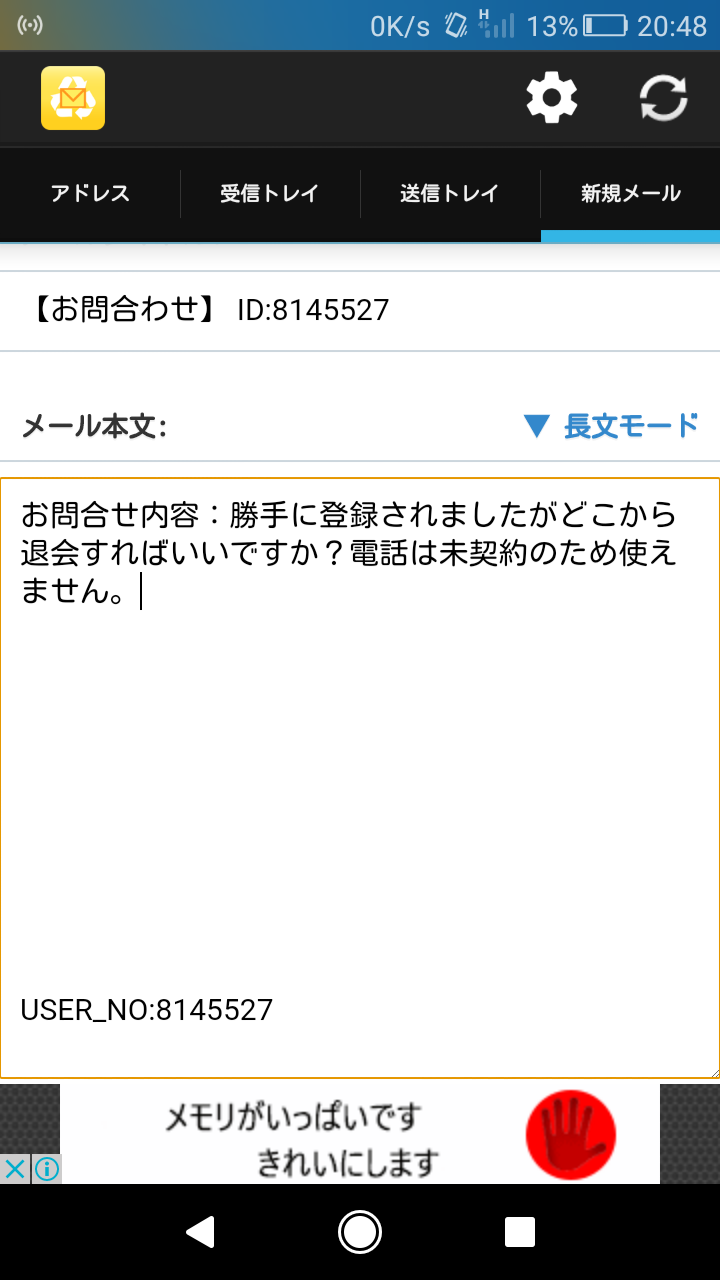Focus the メール本文 text area

pyautogui.click(x=360, y=778)
